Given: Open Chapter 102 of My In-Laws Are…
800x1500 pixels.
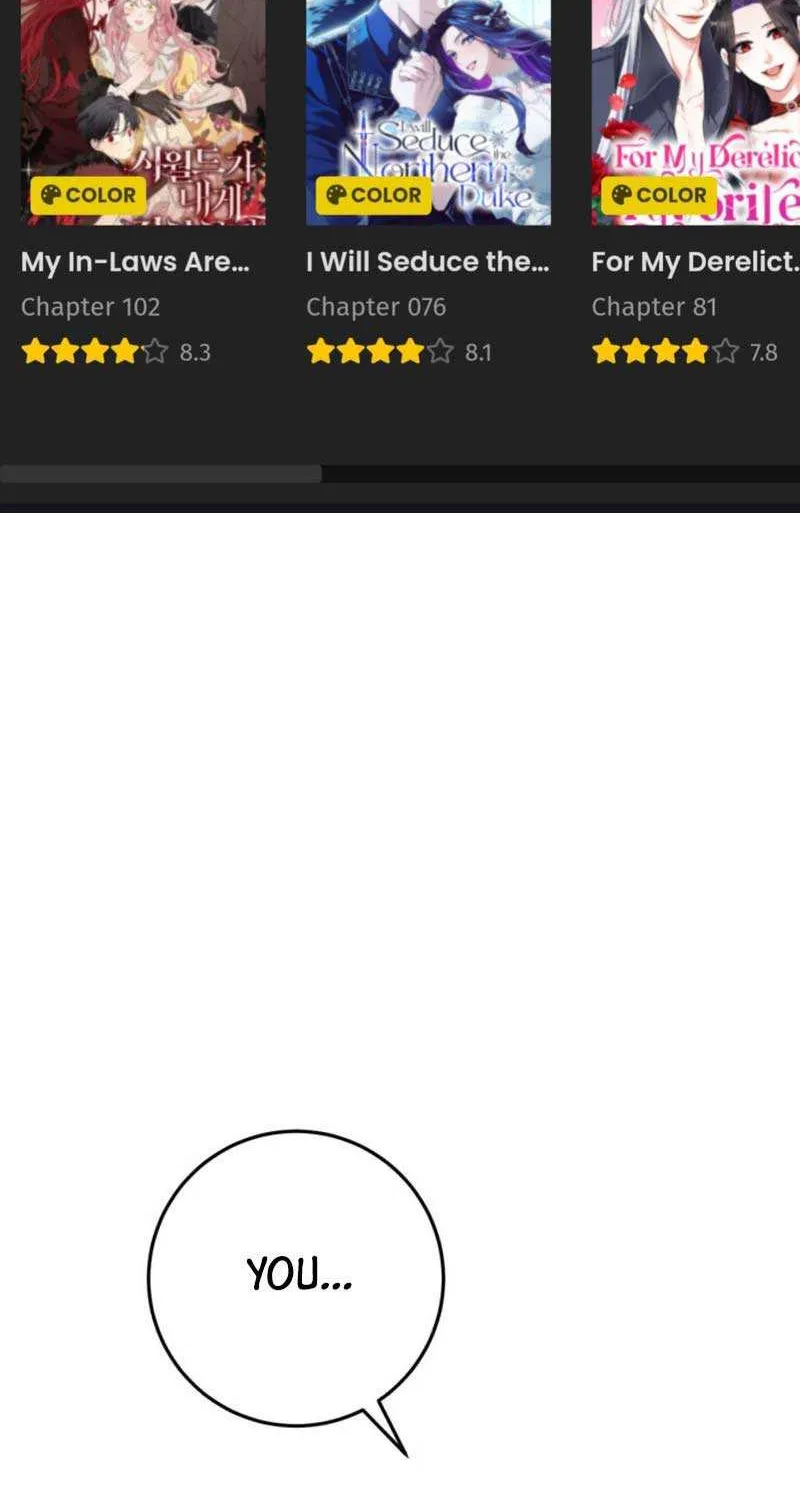Looking at the screenshot, I should coord(90,307).
